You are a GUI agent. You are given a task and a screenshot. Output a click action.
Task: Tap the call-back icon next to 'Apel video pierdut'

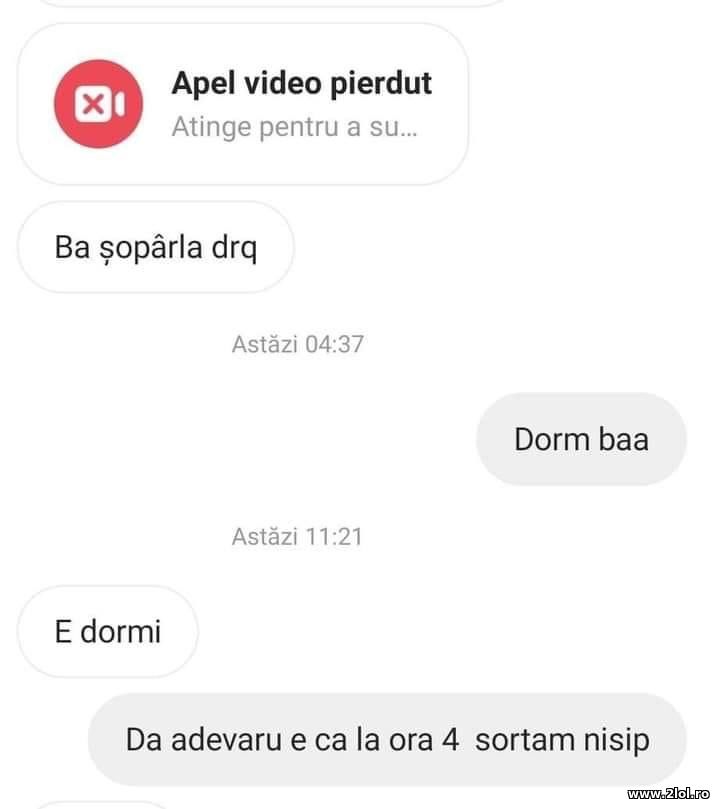coord(97,102)
